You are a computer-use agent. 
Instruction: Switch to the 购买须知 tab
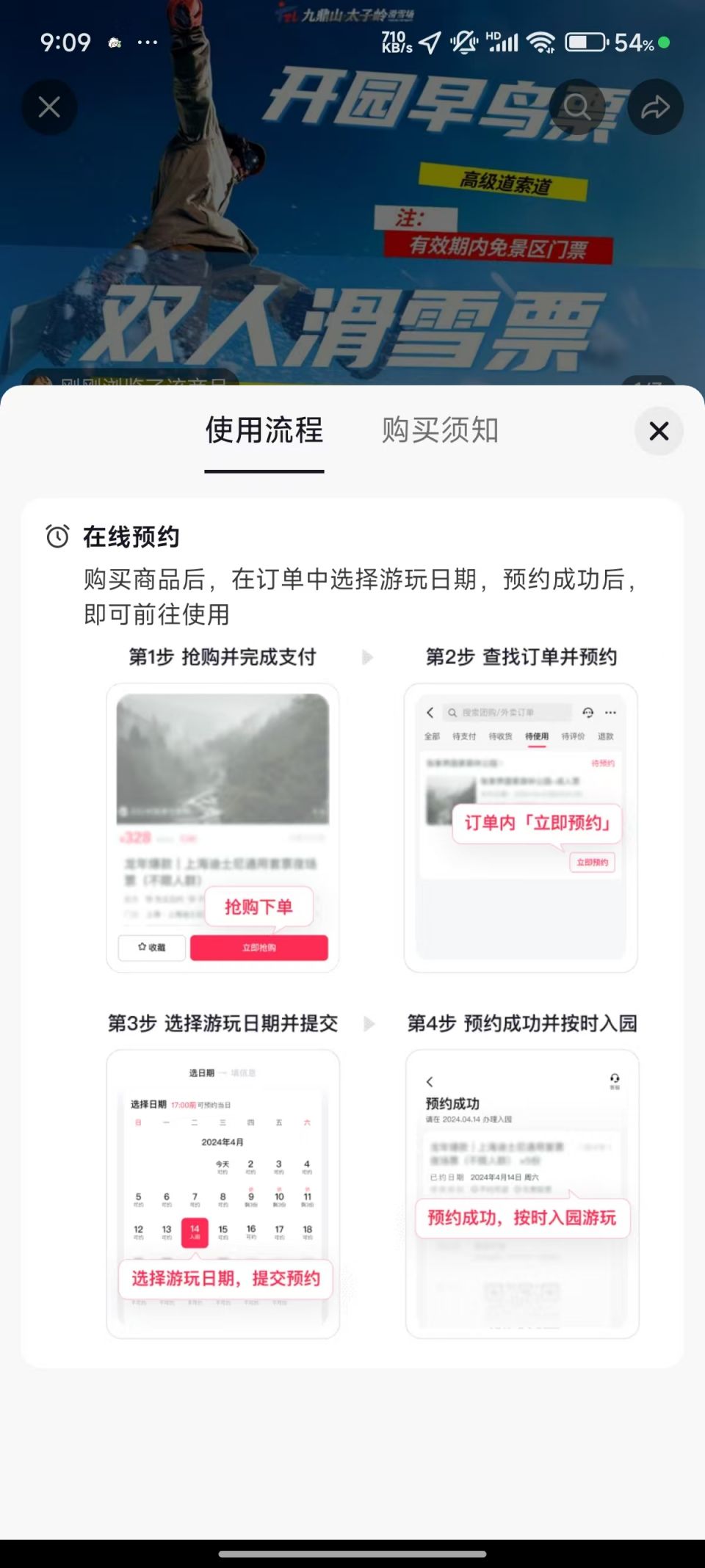pyautogui.click(x=440, y=430)
